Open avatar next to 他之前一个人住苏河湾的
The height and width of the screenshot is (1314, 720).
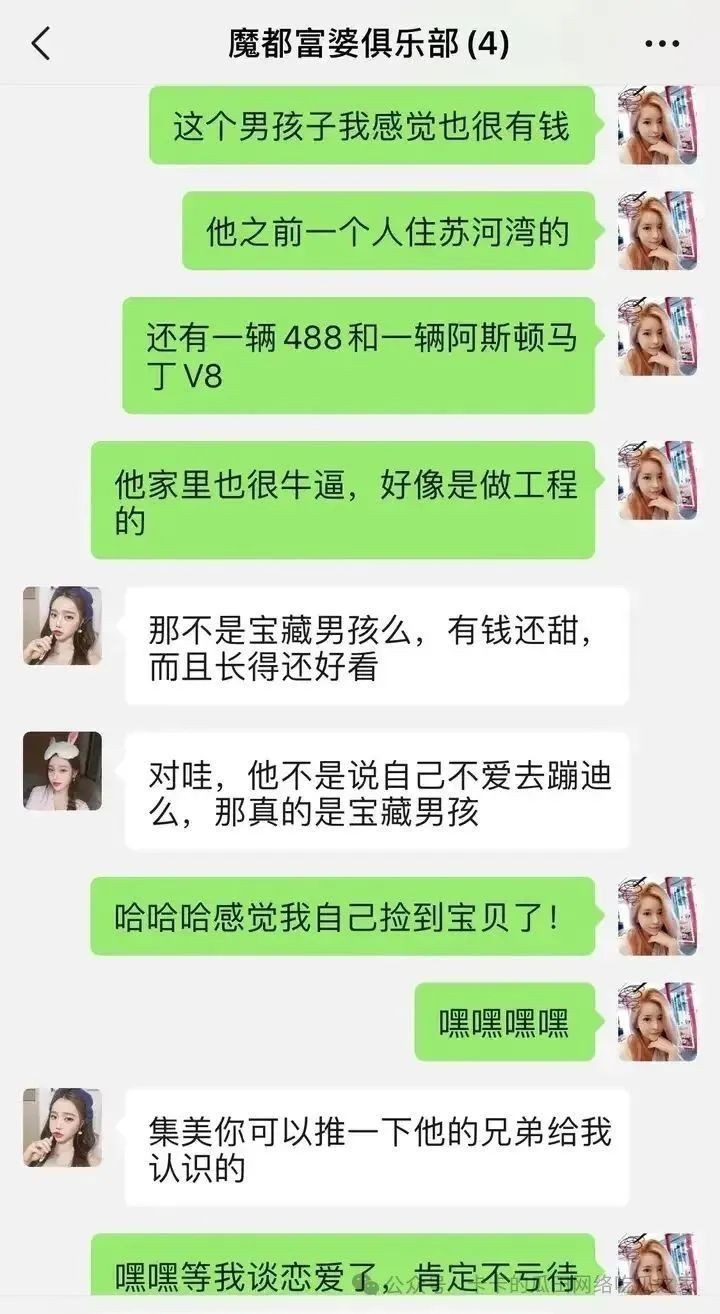pos(657,230)
